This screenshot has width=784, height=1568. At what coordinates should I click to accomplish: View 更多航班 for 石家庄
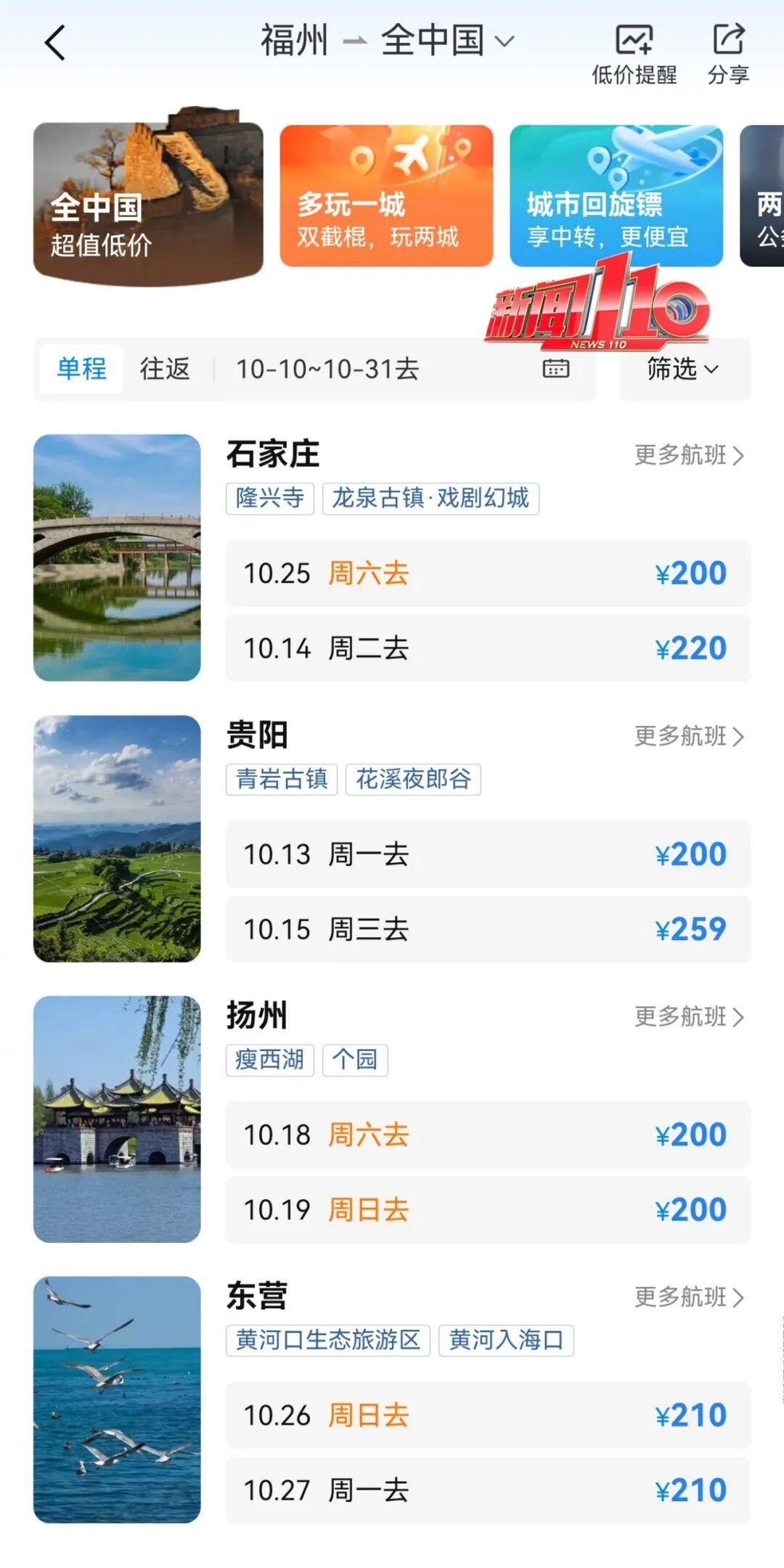689,455
